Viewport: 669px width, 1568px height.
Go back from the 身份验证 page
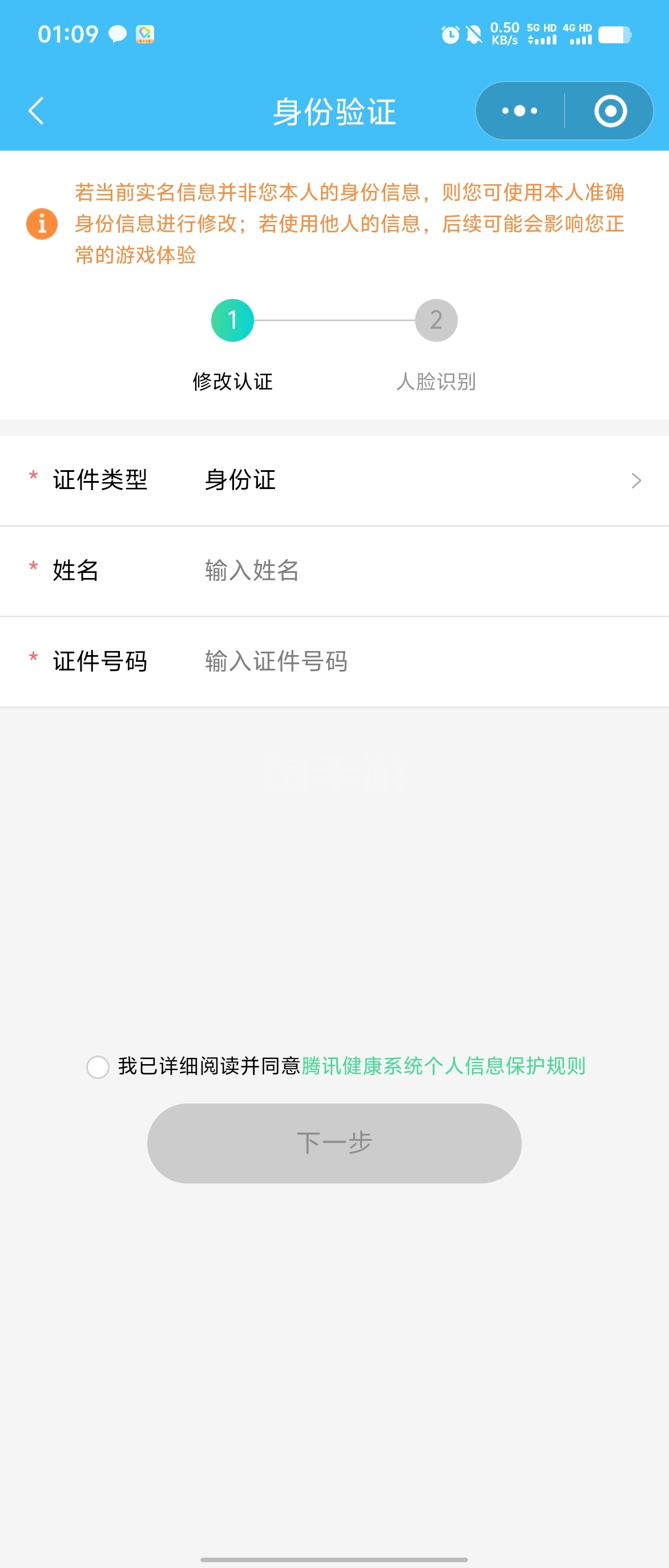(37, 111)
